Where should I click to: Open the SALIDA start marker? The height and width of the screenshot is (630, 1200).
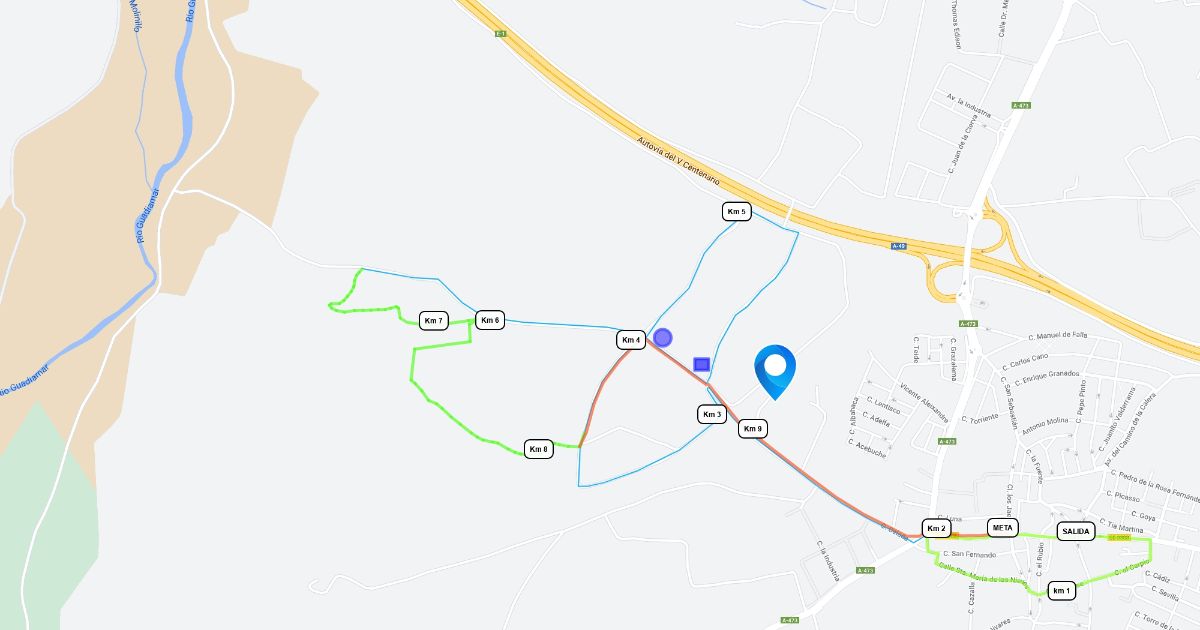[1076, 532]
